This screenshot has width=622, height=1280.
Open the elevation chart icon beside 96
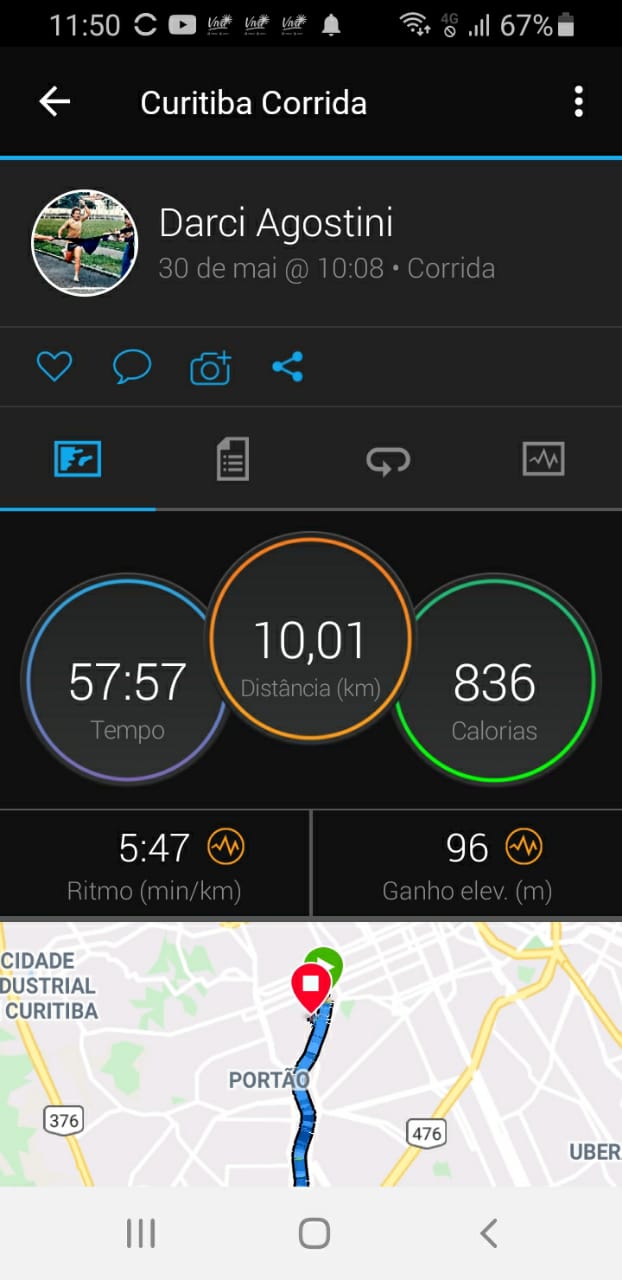[x=523, y=847]
